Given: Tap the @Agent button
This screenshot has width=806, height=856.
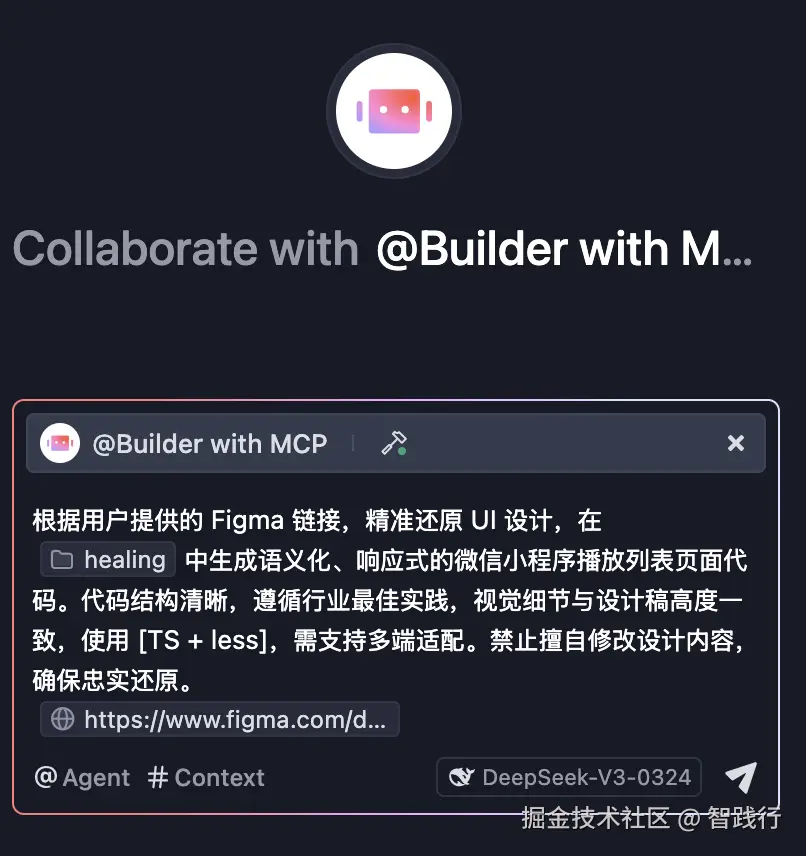Looking at the screenshot, I should [82, 777].
